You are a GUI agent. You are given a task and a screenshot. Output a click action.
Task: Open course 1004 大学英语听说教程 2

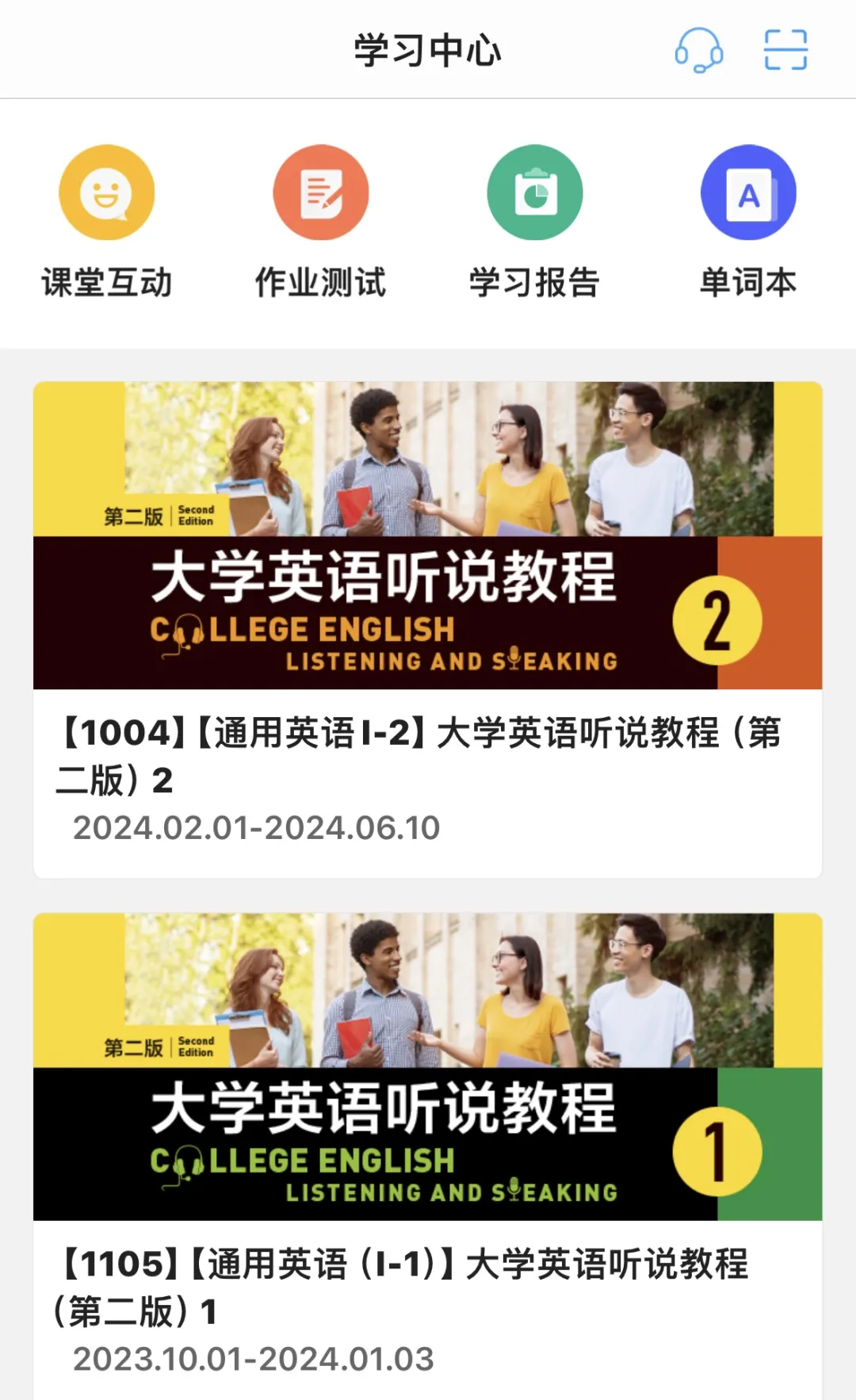click(x=428, y=630)
